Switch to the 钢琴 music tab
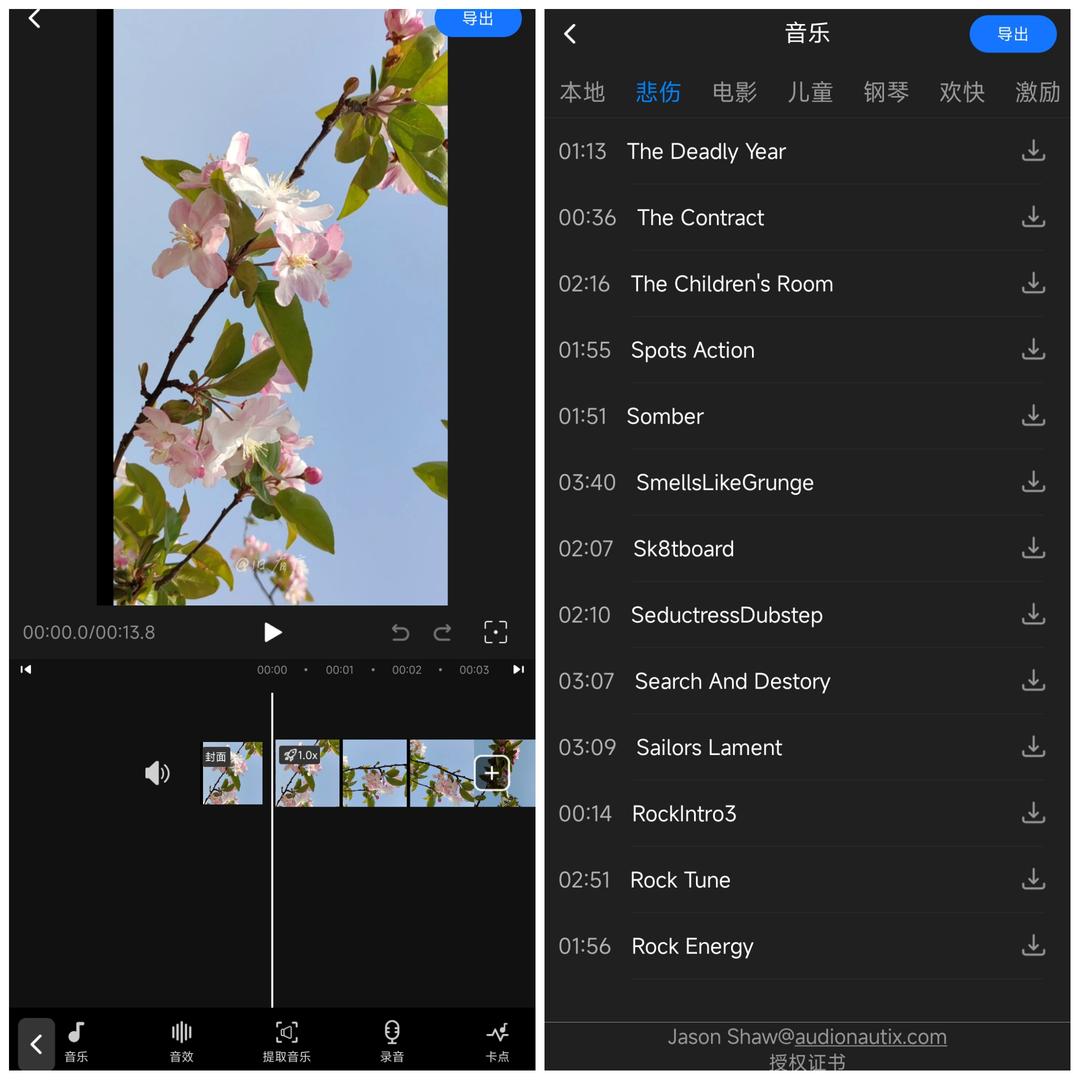The width and height of the screenshot is (1080, 1080). click(x=886, y=92)
